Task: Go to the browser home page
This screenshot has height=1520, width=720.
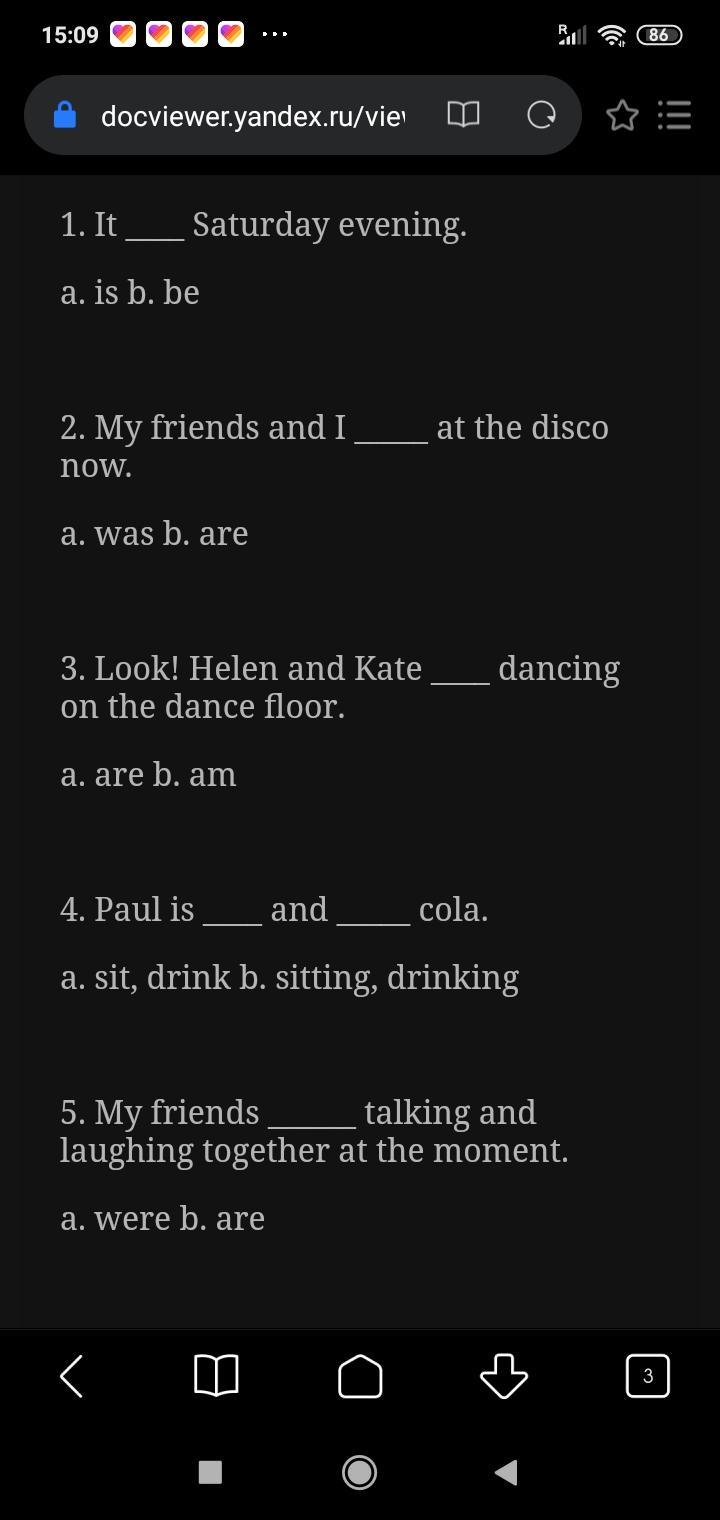Action: [360, 1376]
